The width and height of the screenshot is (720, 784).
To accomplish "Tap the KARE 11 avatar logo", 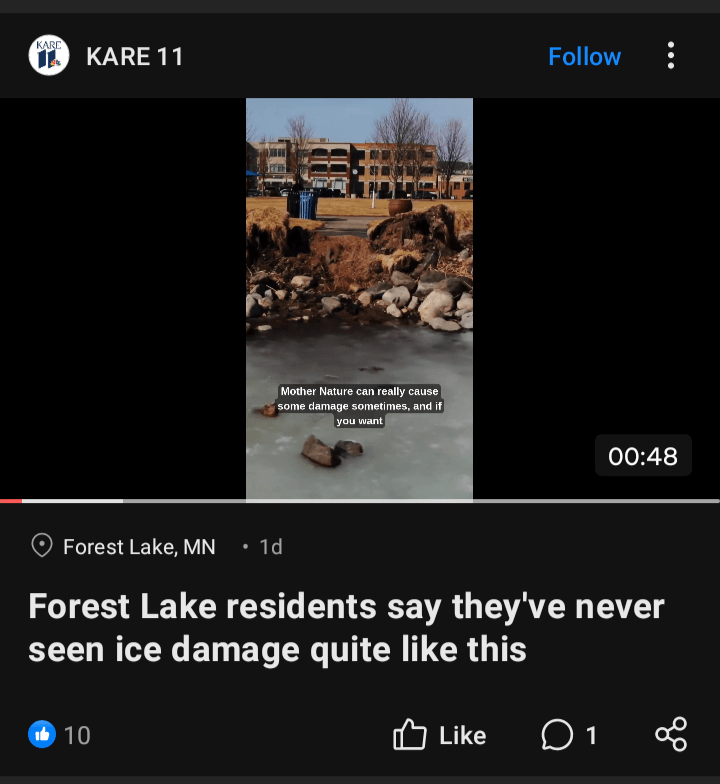I will point(48,56).
